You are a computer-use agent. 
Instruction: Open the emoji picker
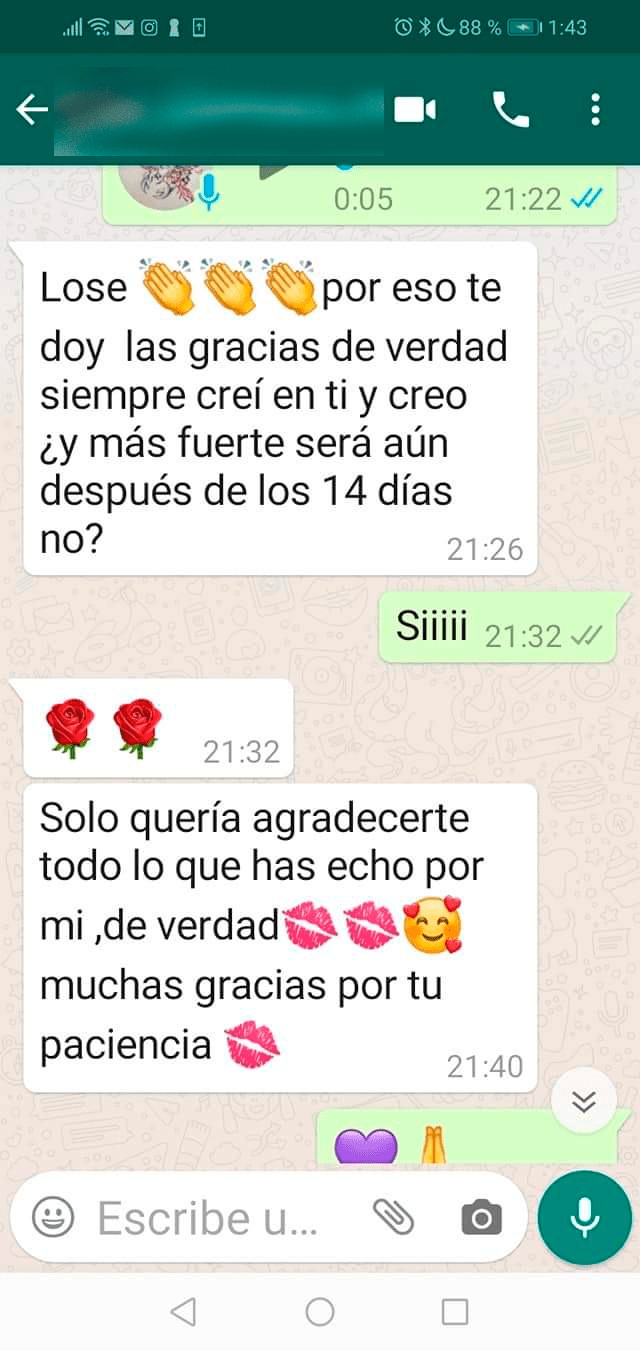(x=53, y=1217)
